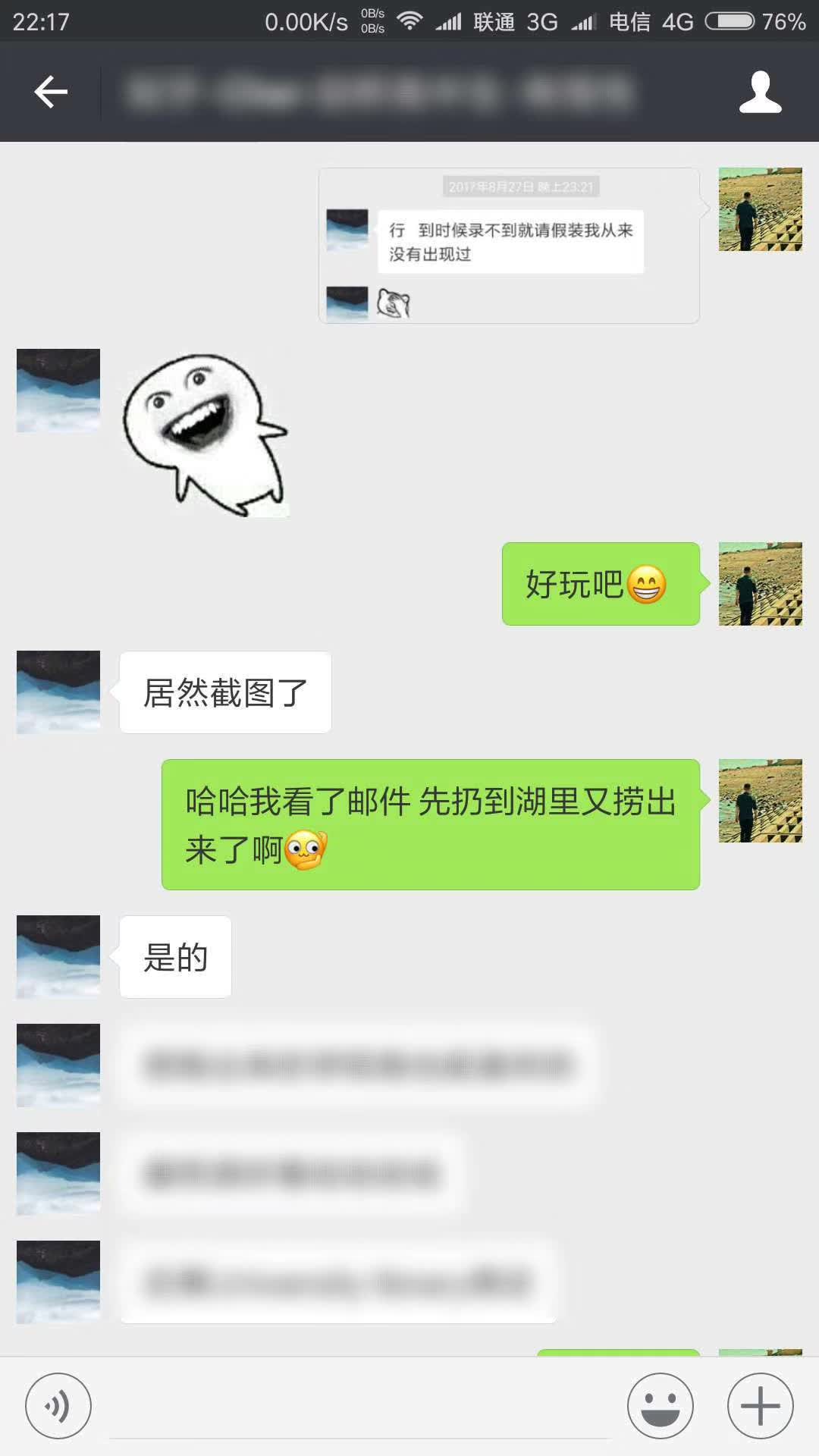Open my avatar beside 好玩吧 message
819x1456 pixels.
[x=760, y=584]
